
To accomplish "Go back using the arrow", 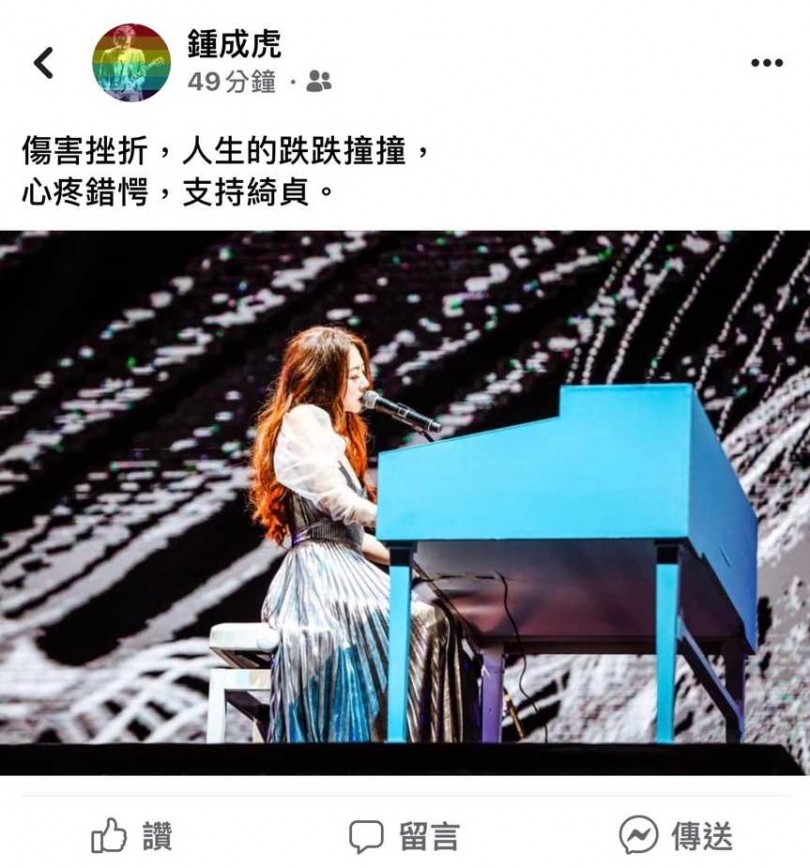I will pyautogui.click(x=43, y=63).
